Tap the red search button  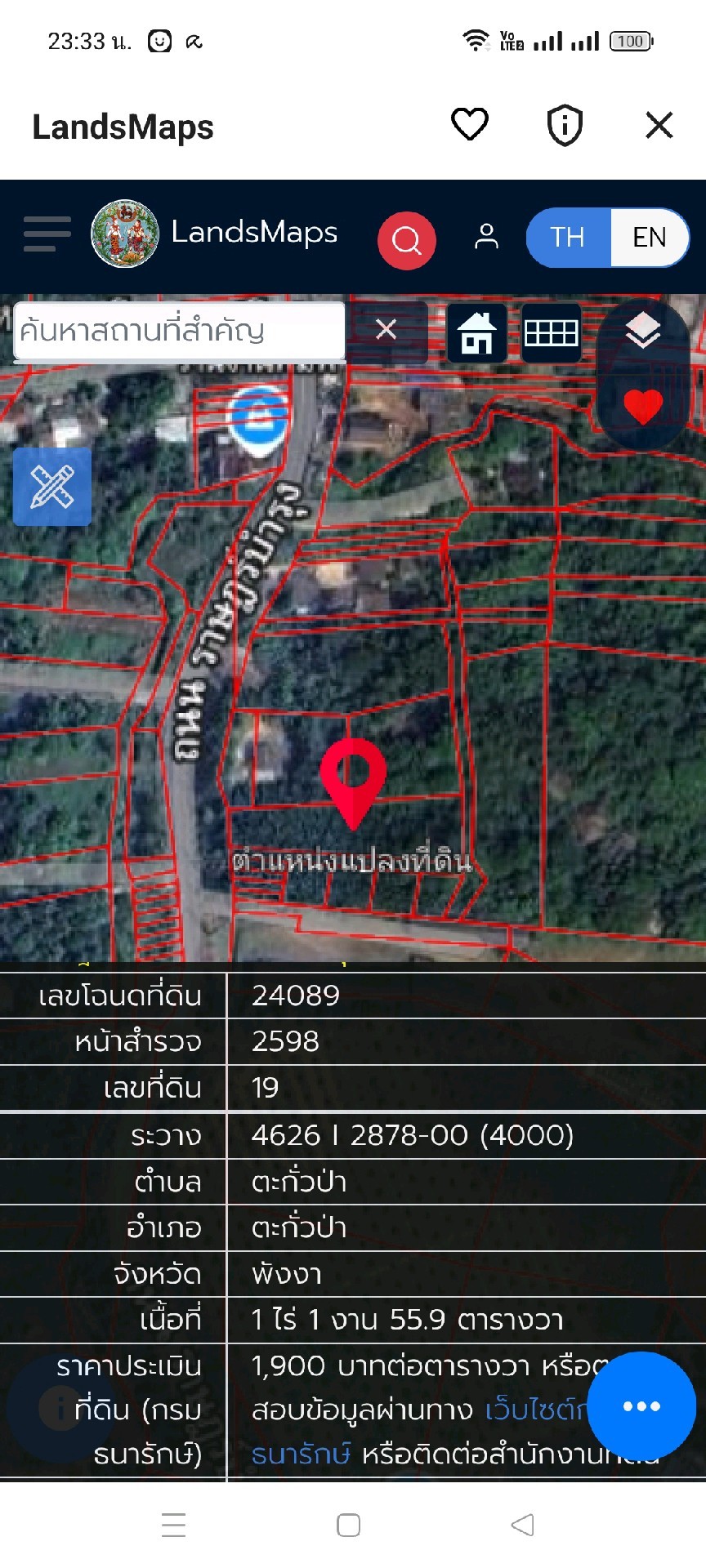[x=406, y=240]
